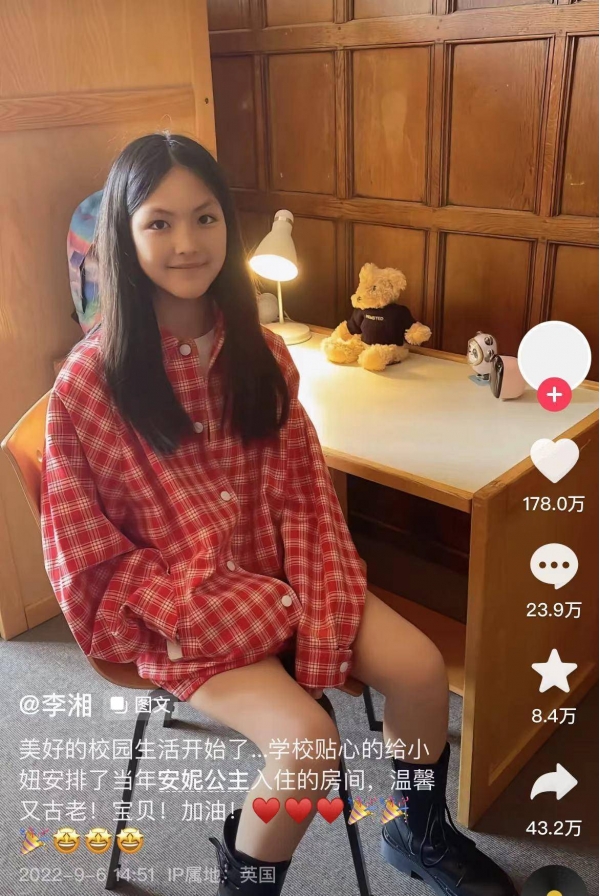Open the comments on this post

pyautogui.click(x=554, y=566)
